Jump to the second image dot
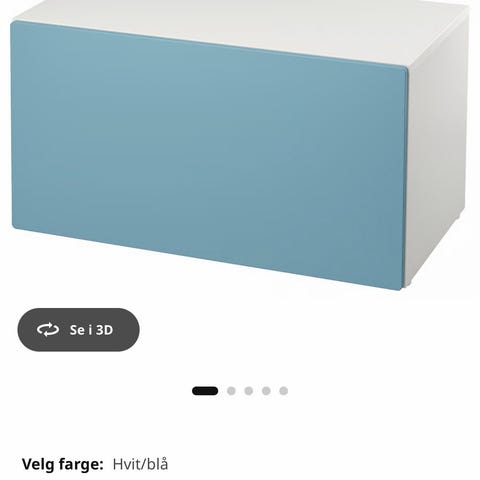This screenshot has height=480, width=480. [x=231, y=391]
